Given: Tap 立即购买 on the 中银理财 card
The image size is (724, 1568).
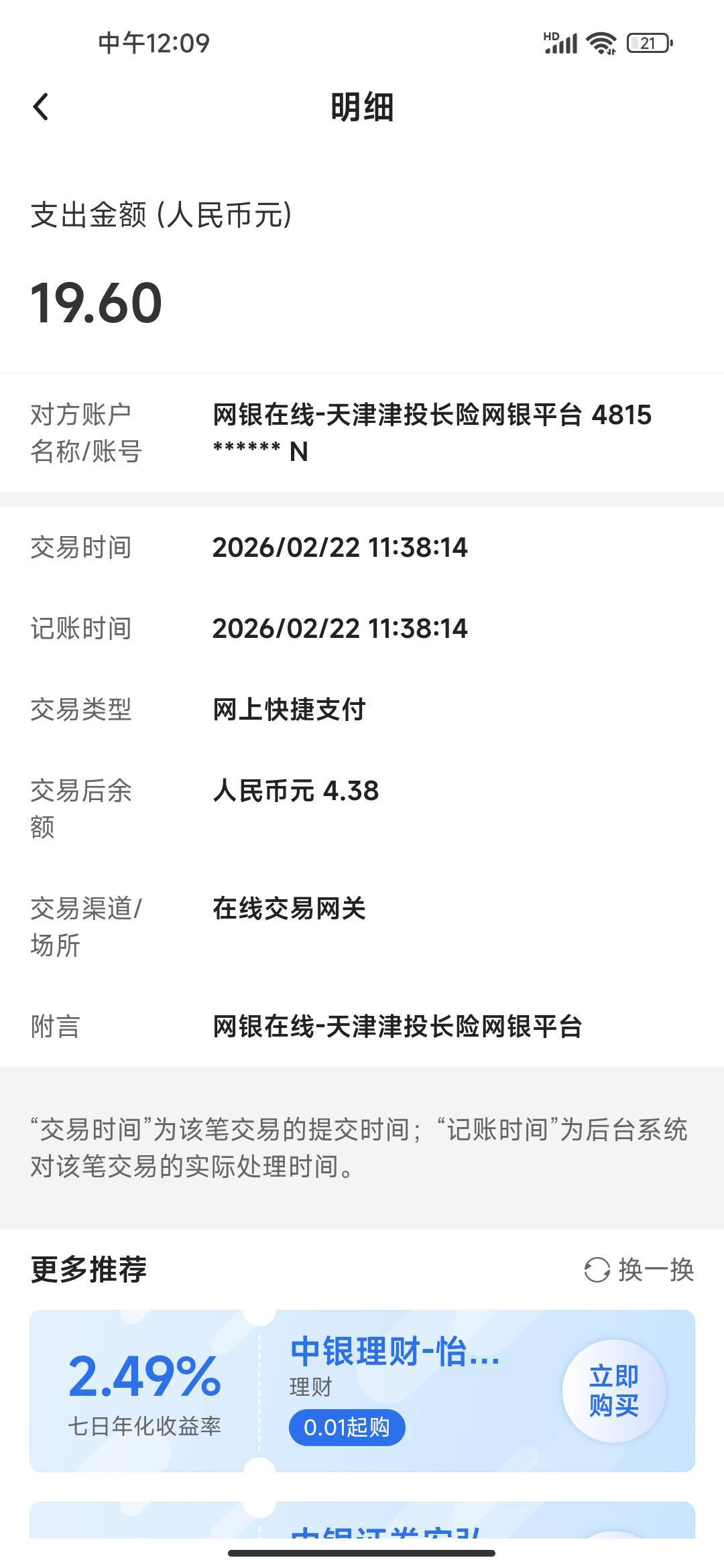Looking at the screenshot, I should (614, 1390).
